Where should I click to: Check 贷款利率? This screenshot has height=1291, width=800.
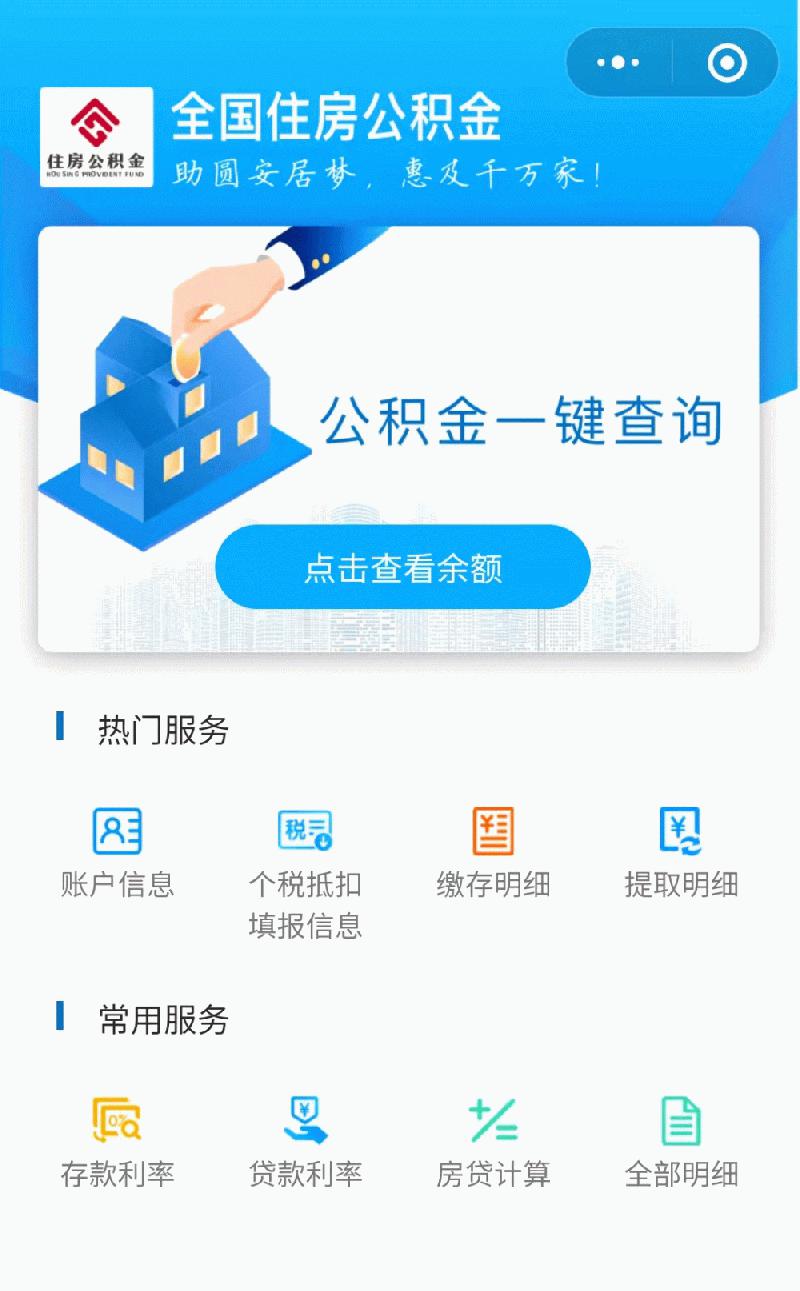coord(305,1141)
